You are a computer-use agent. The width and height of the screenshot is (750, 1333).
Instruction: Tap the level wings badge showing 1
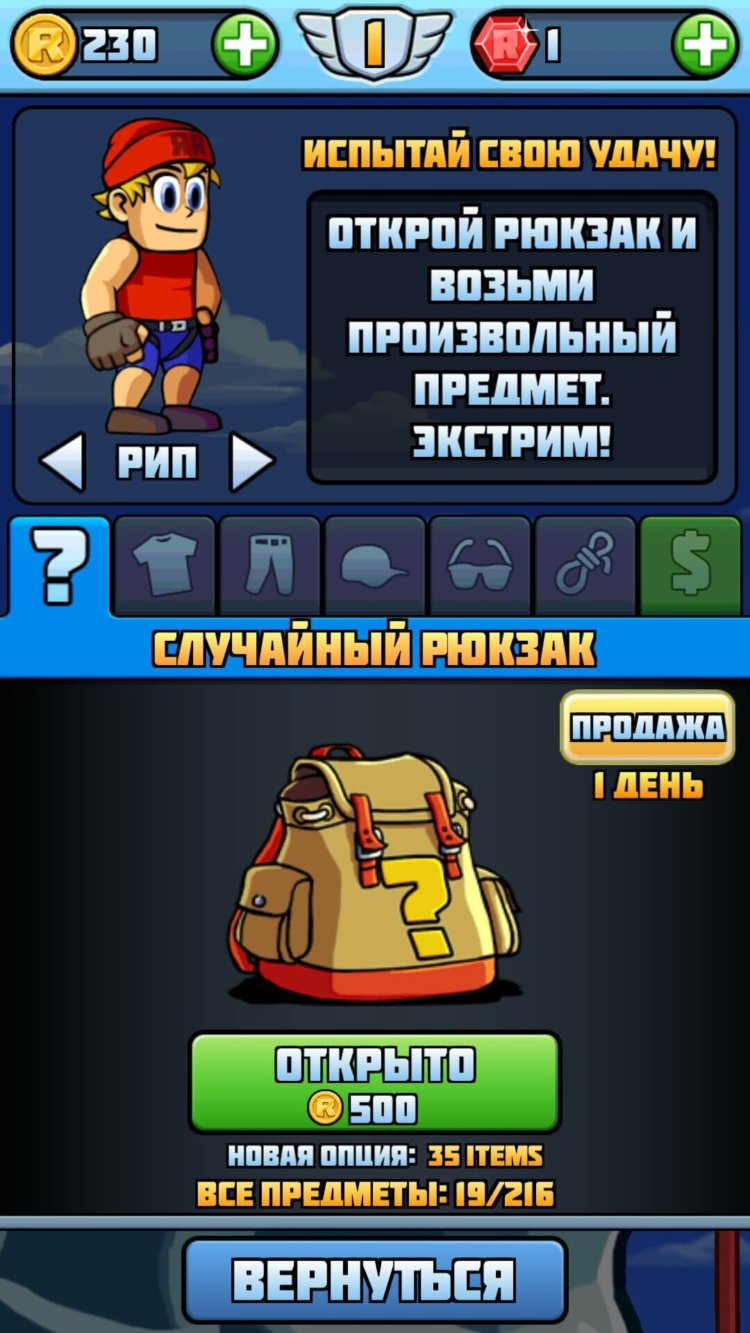click(375, 42)
